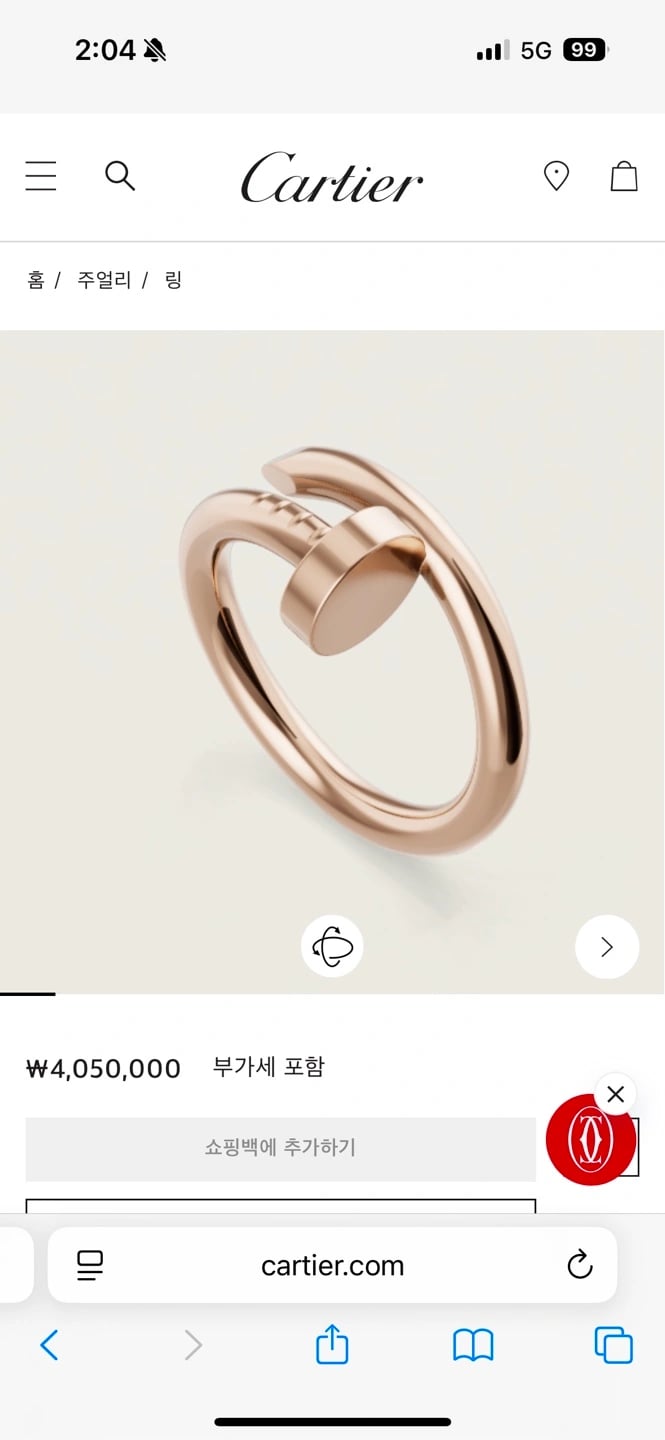Viewport: 665px width, 1440px height.
Task: Open the shopping bag
Action: pyautogui.click(x=624, y=176)
